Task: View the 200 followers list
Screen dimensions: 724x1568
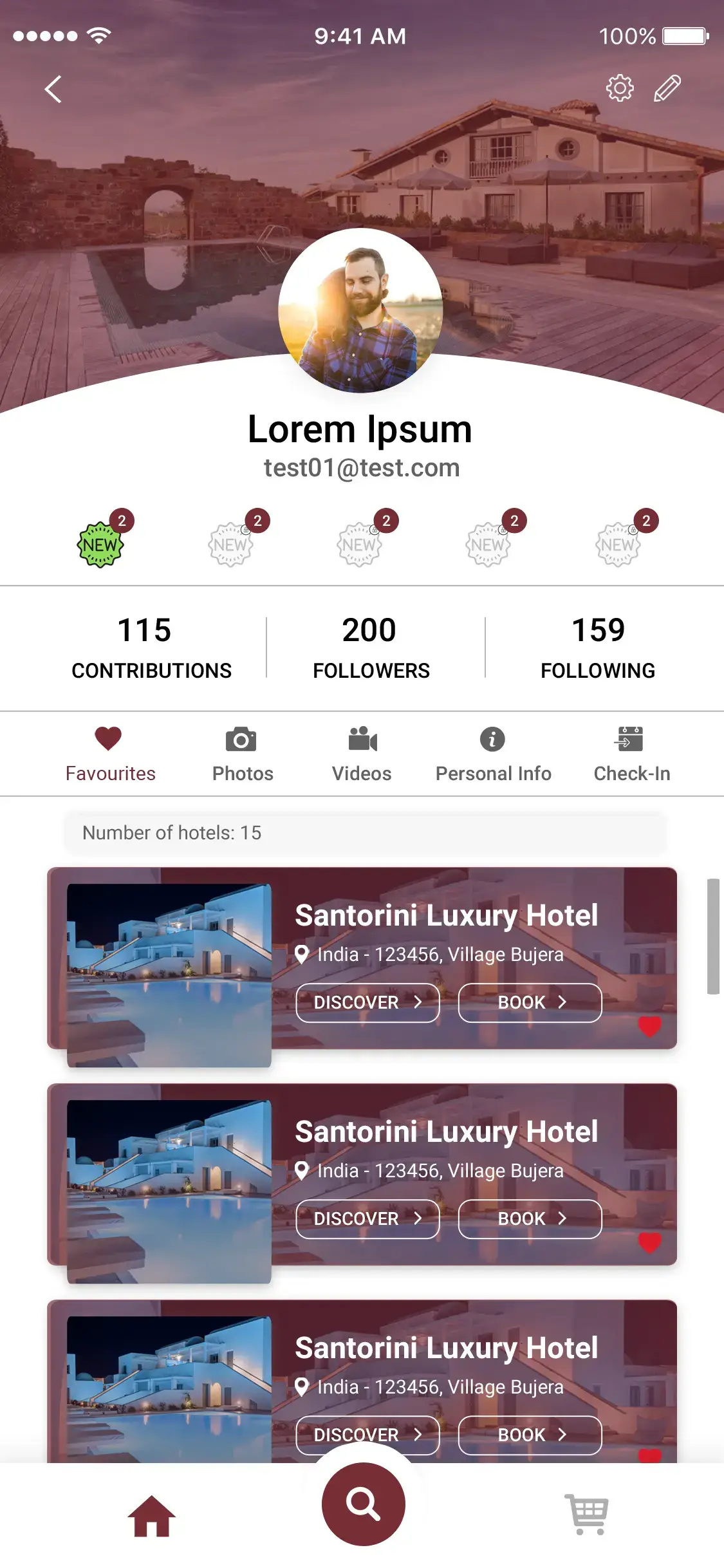Action: point(370,647)
